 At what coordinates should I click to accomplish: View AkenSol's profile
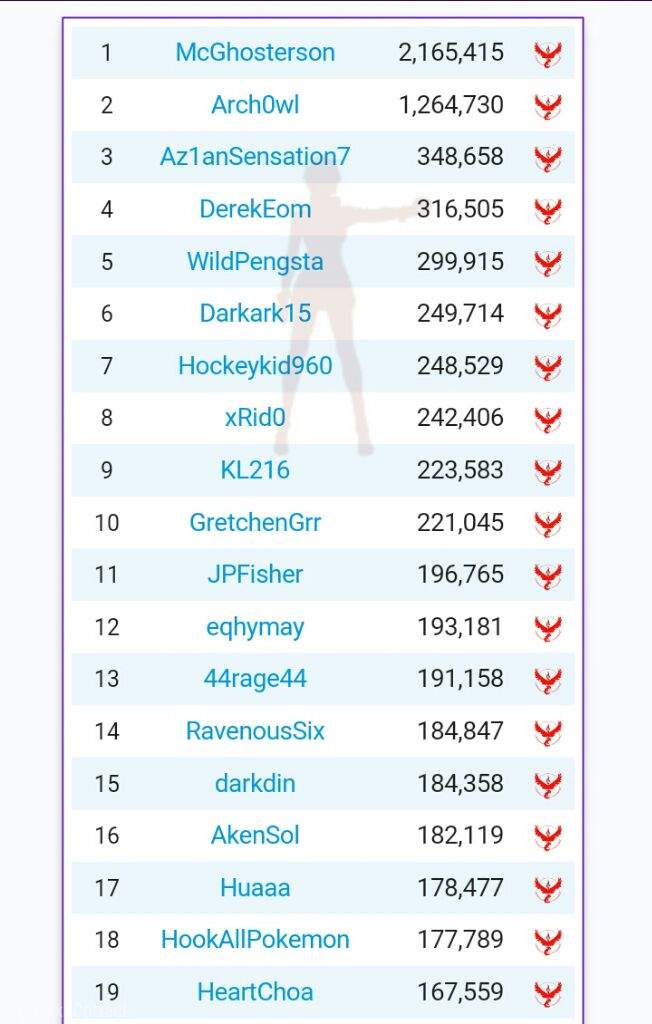(255, 835)
